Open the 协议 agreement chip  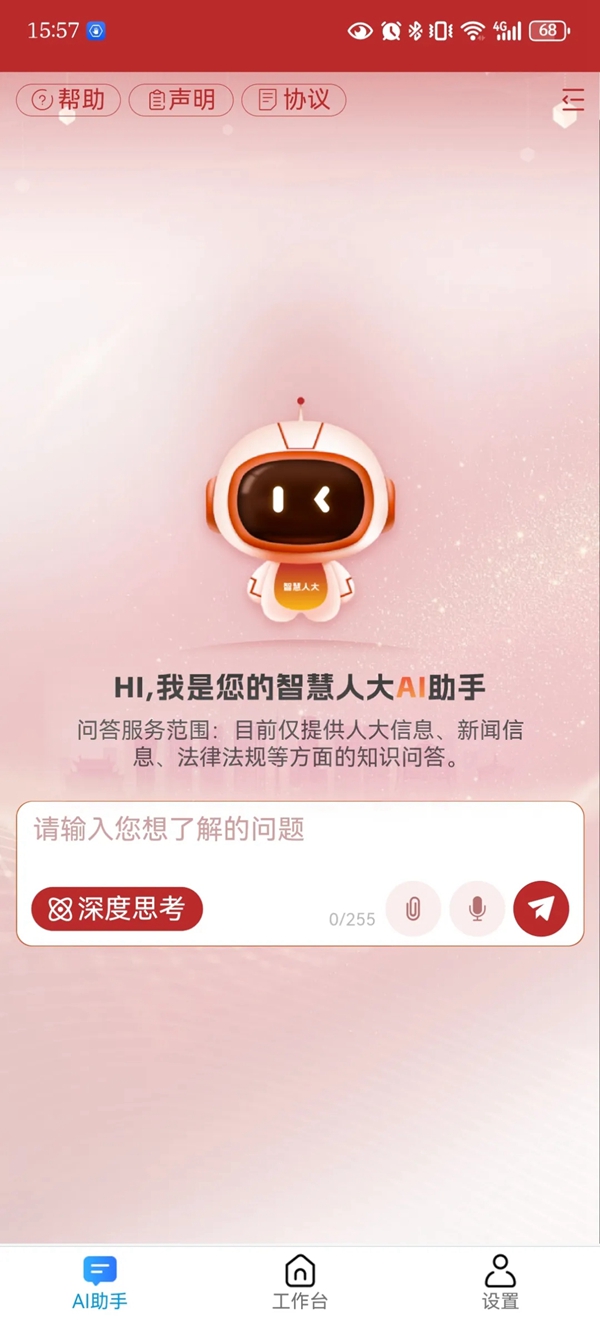294,100
